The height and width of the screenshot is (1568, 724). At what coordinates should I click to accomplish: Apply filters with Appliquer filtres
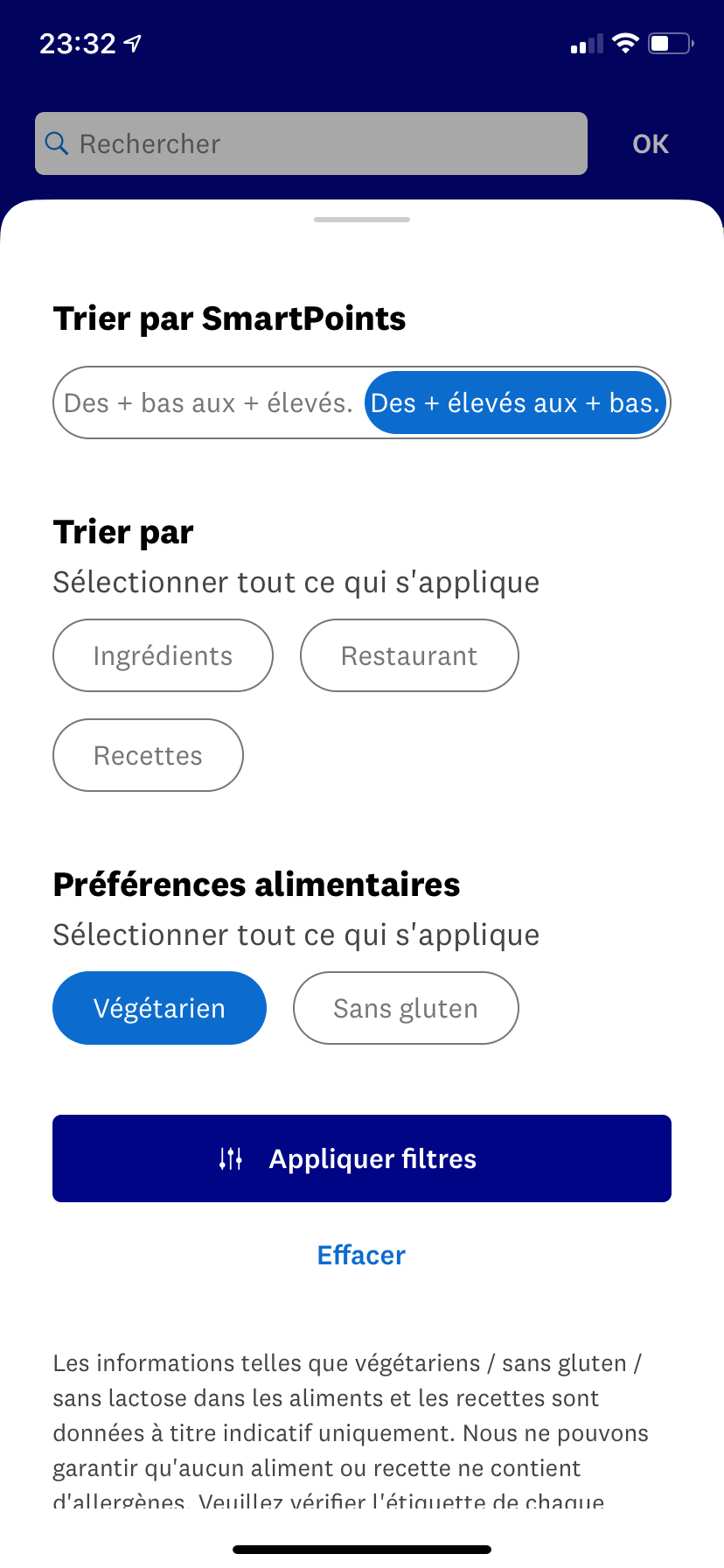click(362, 1158)
